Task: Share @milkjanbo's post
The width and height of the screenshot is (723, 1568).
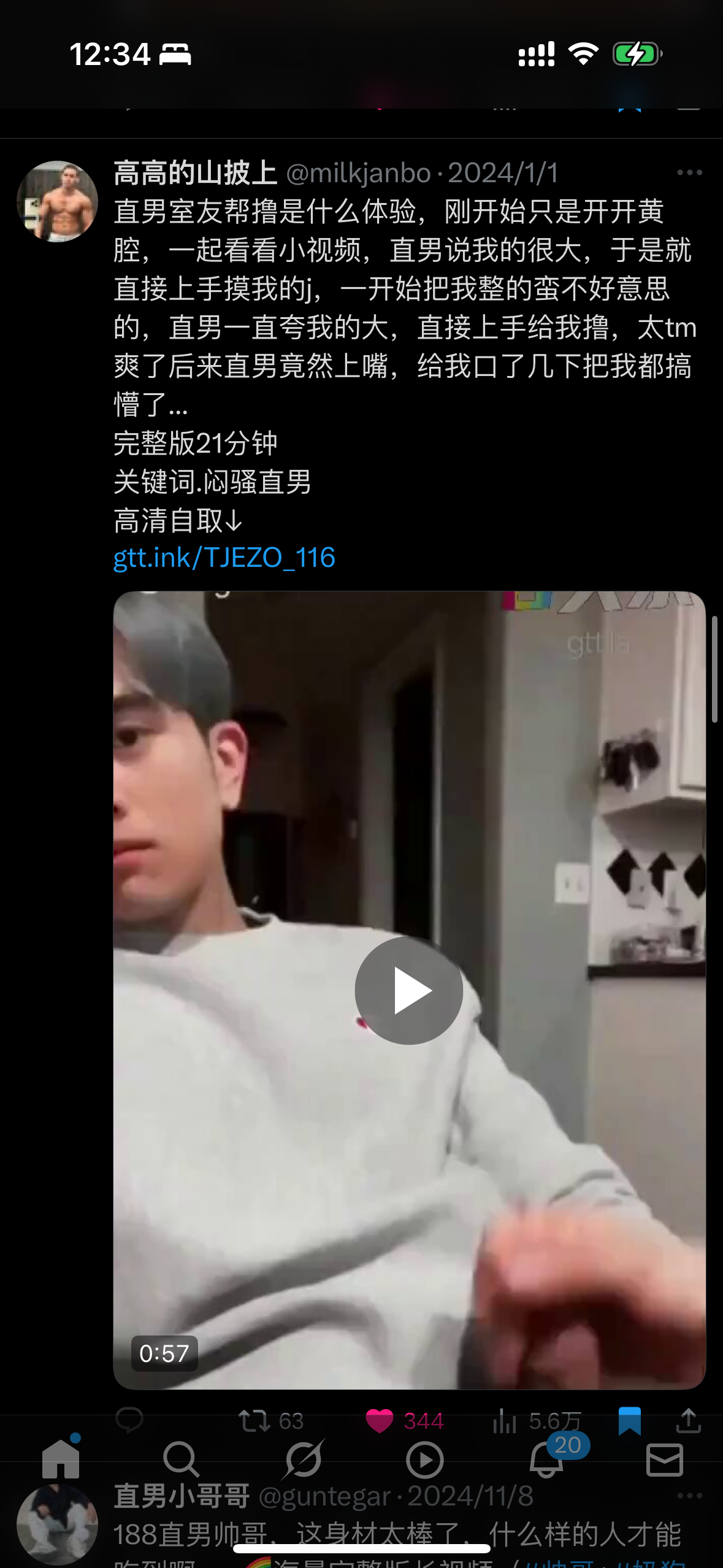Action: click(x=689, y=1420)
